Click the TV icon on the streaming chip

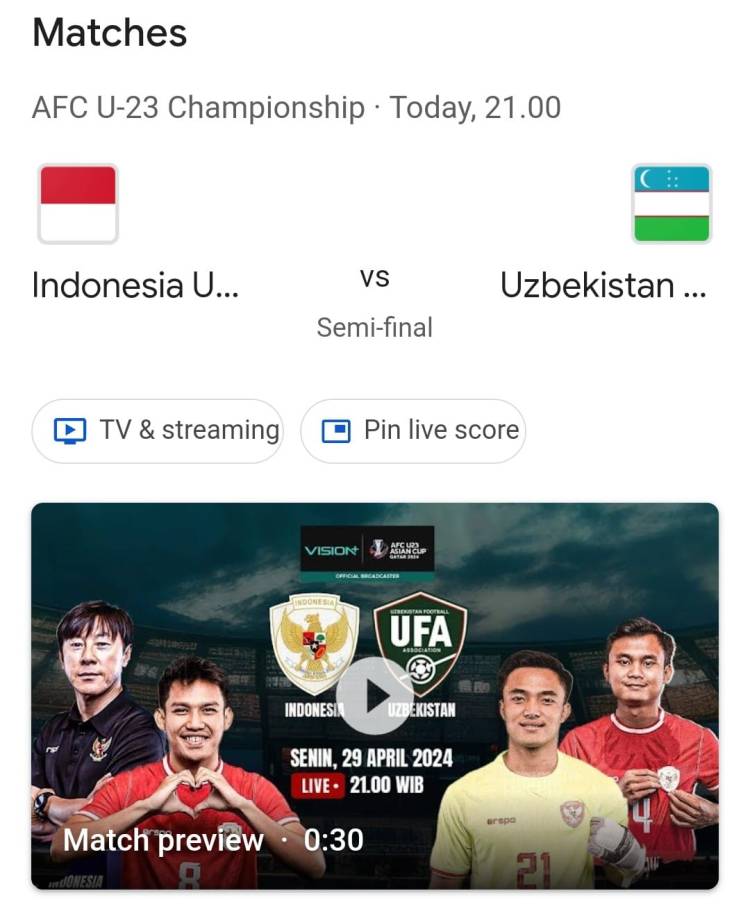pyautogui.click(x=67, y=430)
